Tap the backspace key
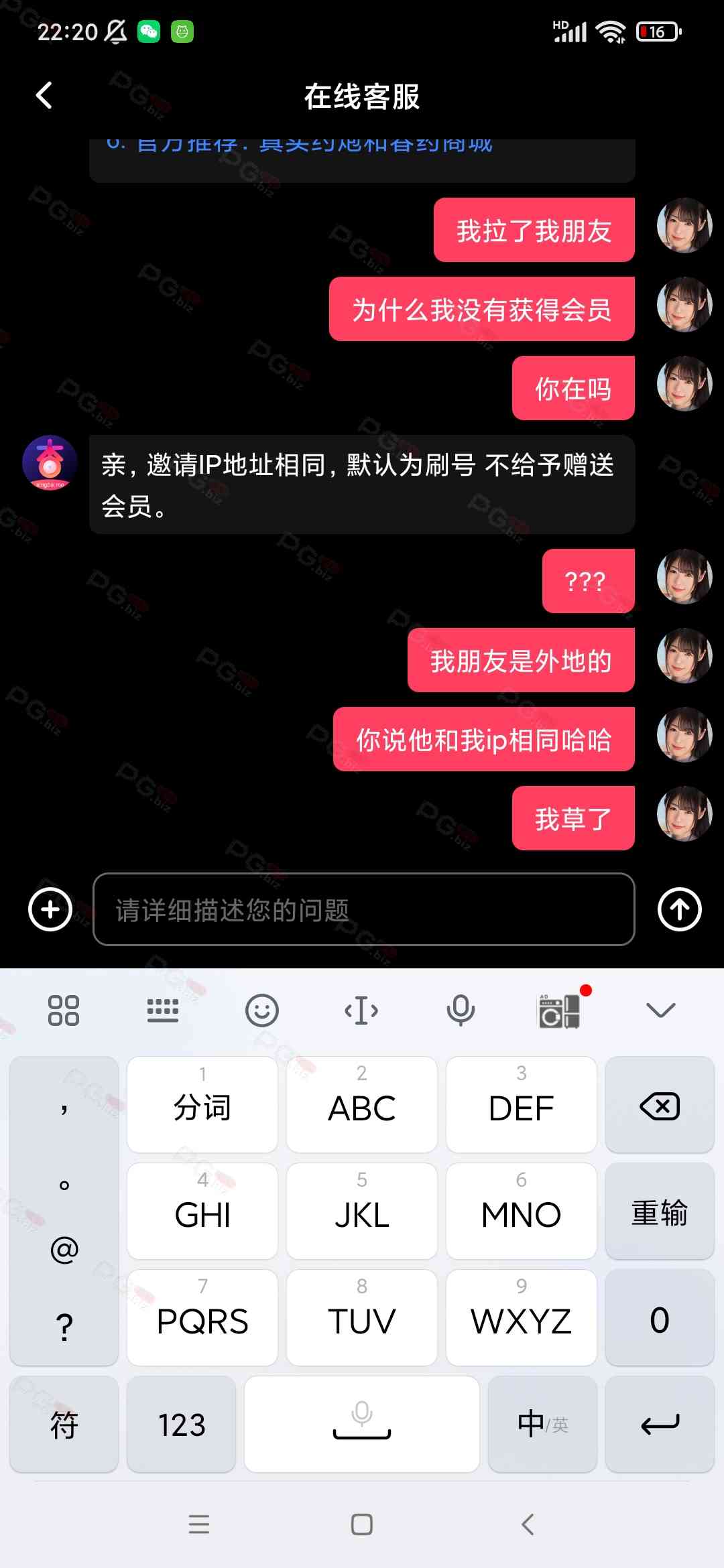724x1568 pixels. pyautogui.click(x=660, y=1106)
